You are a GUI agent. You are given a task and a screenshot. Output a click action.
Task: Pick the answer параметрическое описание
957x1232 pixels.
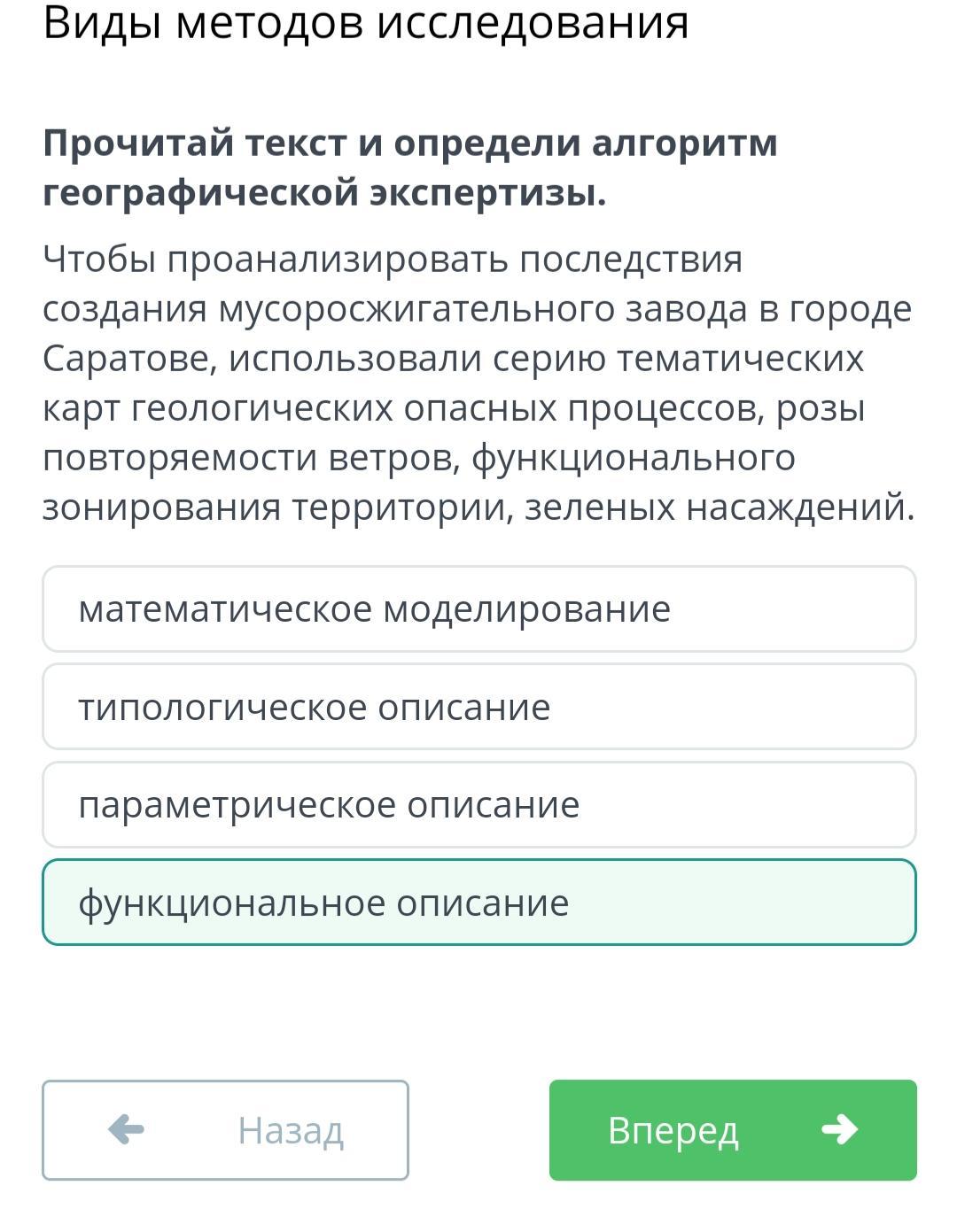pyautogui.click(x=478, y=805)
